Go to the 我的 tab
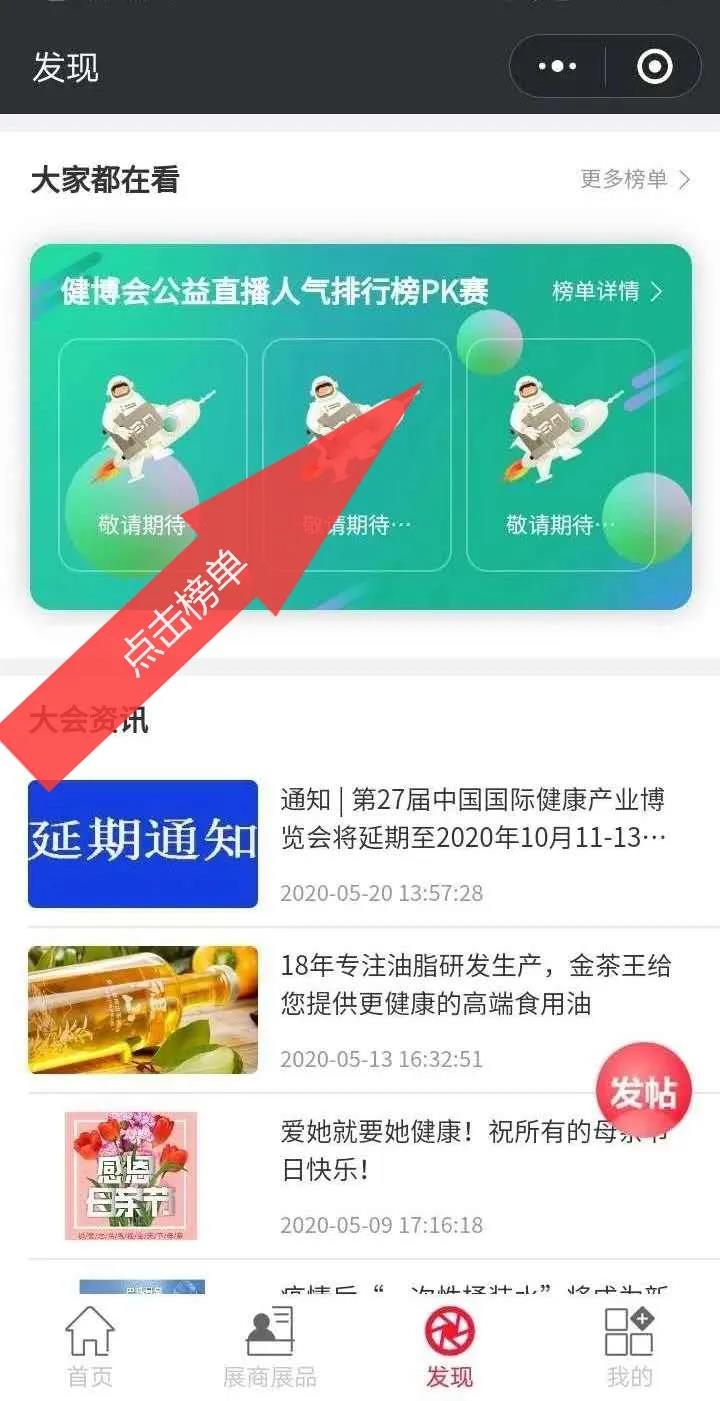720x1401 pixels. [x=629, y=1346]
